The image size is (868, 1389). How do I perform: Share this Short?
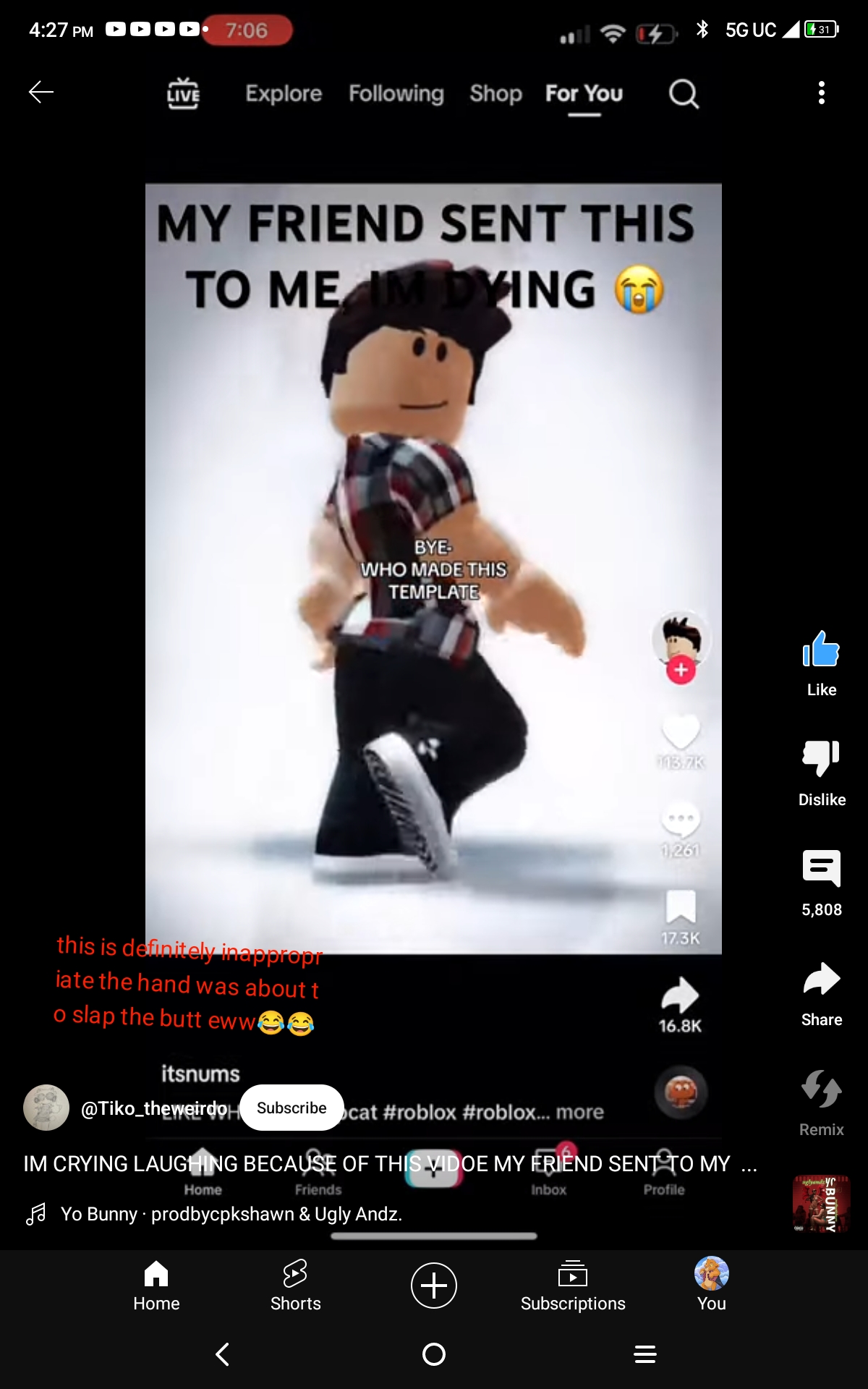click(821, 993)
